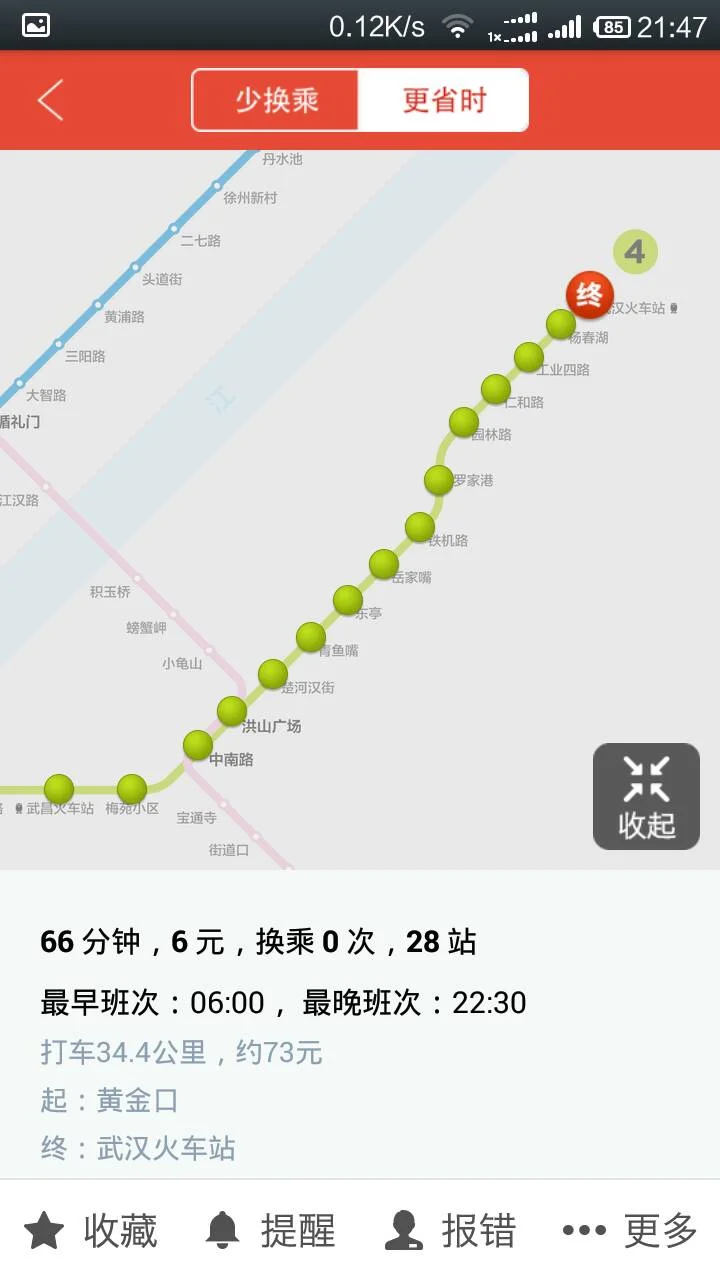Tap the bell icon for departure reminders

(225, 1229)
